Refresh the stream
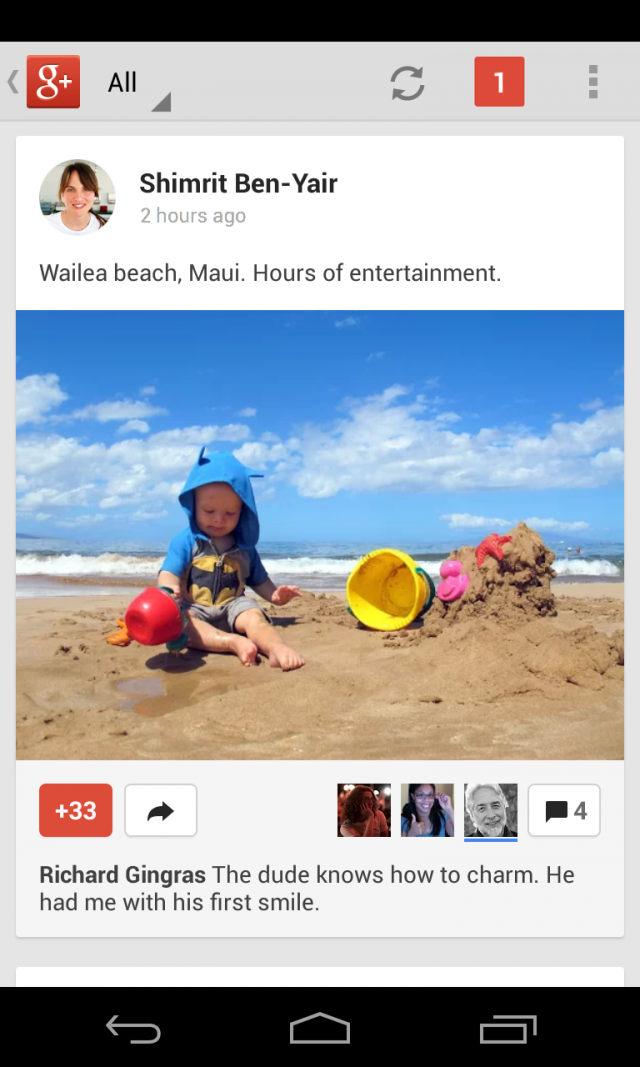This screenshot has width=640, height=1067. coord(407,82)
